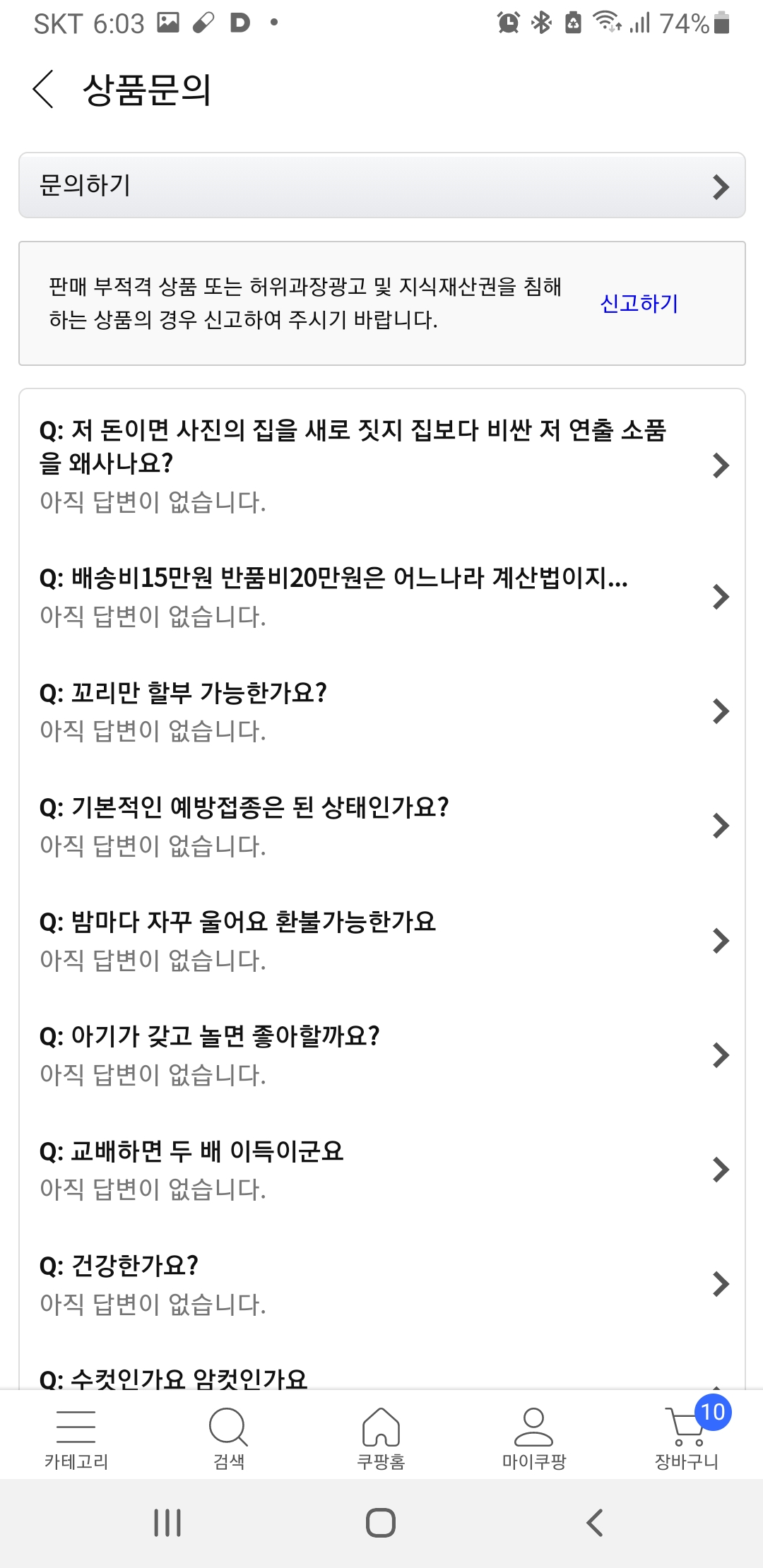Switch to the 검색 tab
763x1568 pixels.
coord(229,1436)
